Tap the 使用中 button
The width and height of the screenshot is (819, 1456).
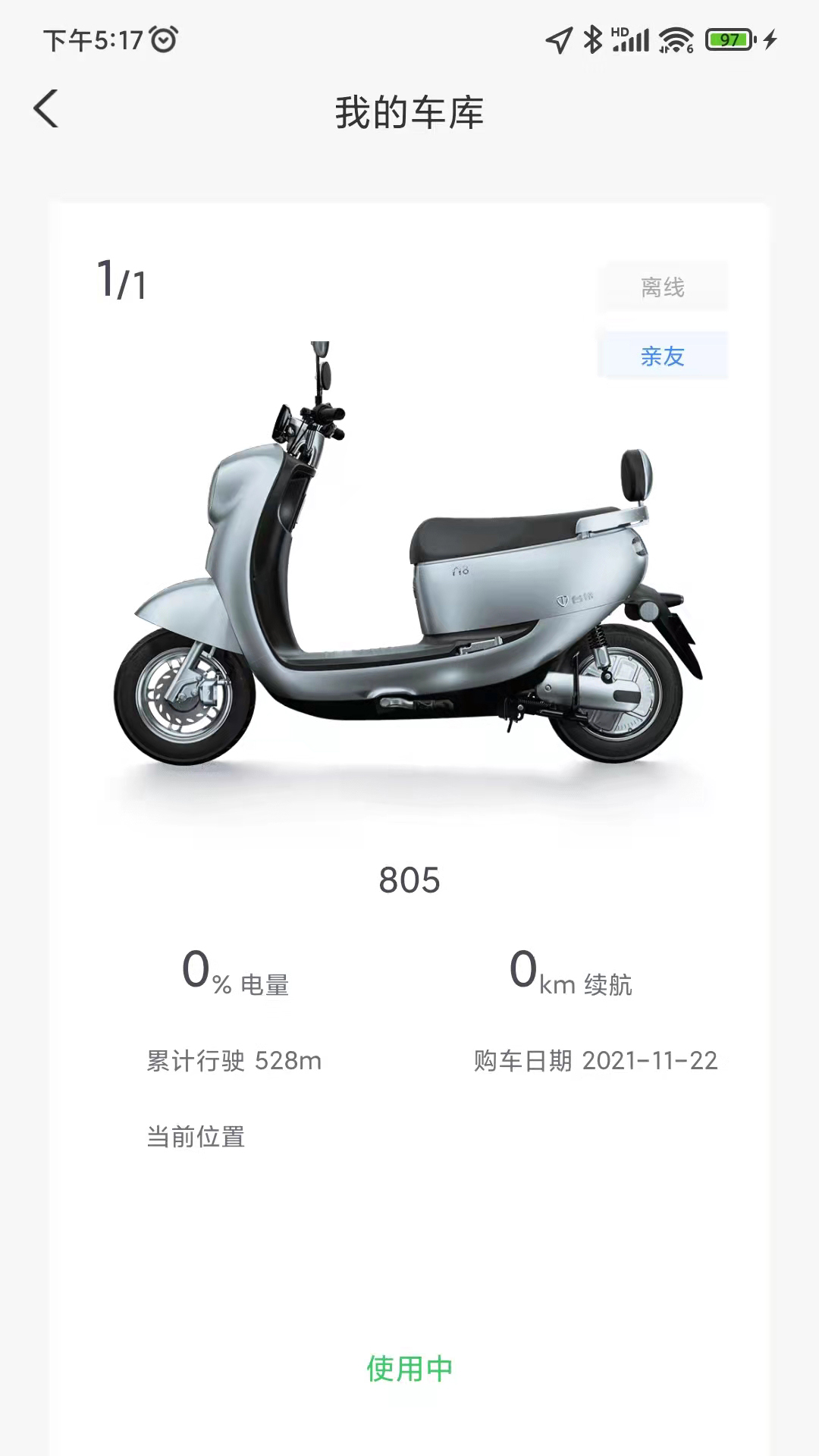click(409, 1369)
